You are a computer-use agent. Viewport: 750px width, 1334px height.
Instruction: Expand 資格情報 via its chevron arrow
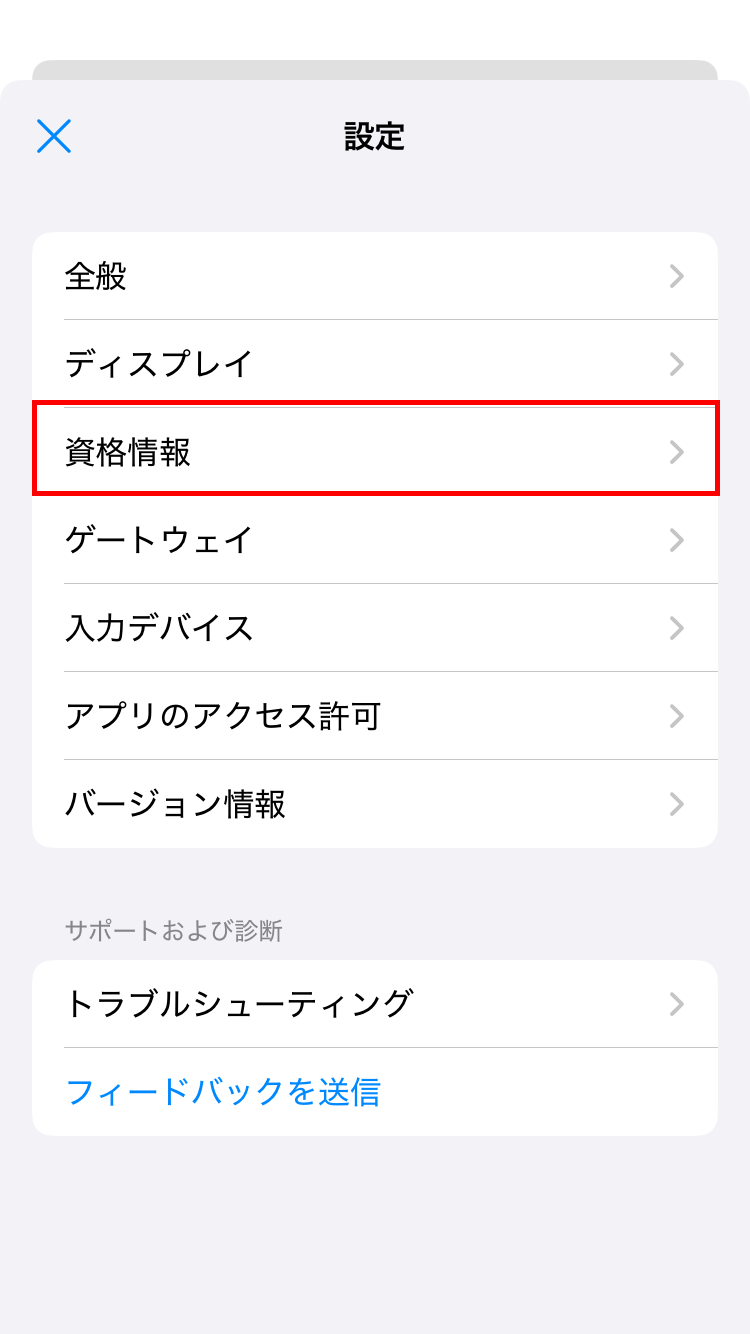click(678, 452)
